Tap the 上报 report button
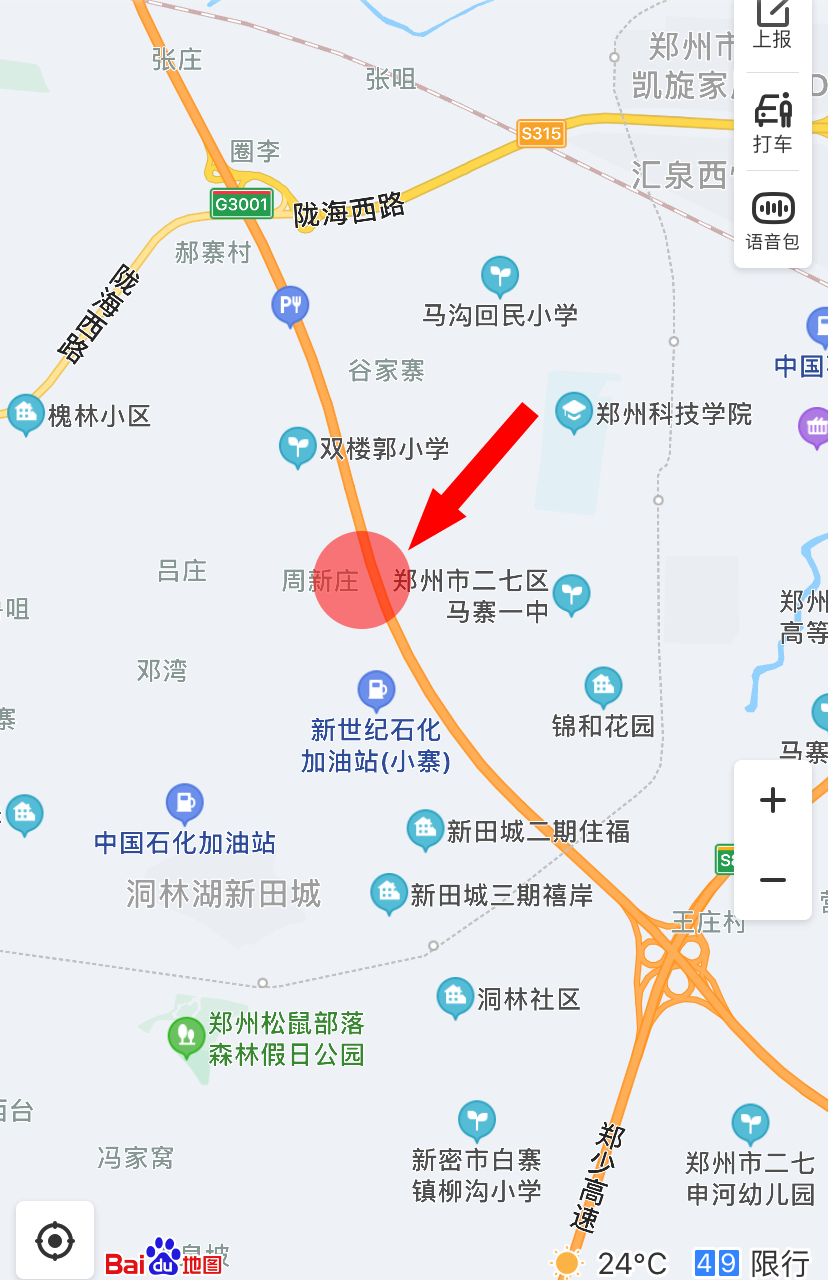Viewport: 828px width, 1280px height. [772, 25]
